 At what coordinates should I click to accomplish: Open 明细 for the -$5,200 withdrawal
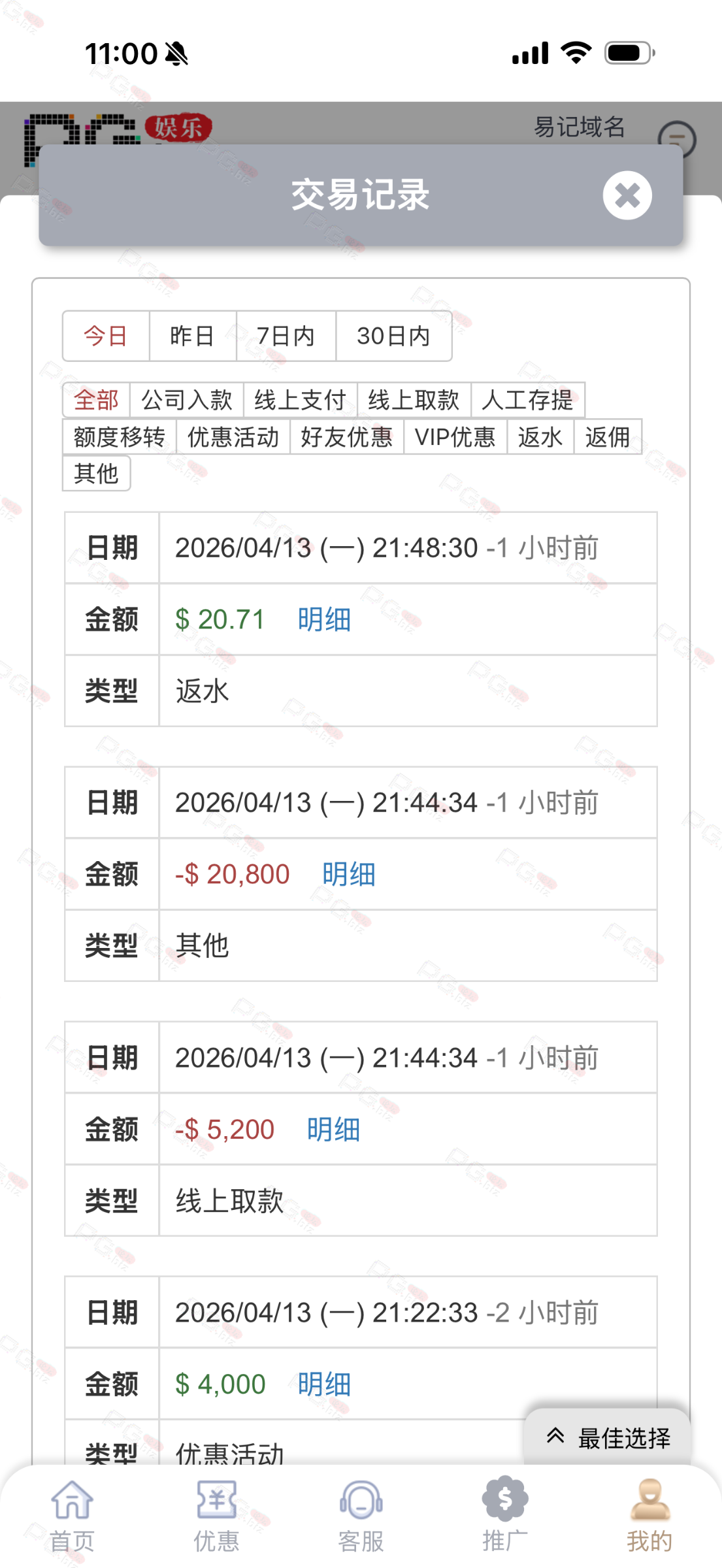coord(333,1130)
